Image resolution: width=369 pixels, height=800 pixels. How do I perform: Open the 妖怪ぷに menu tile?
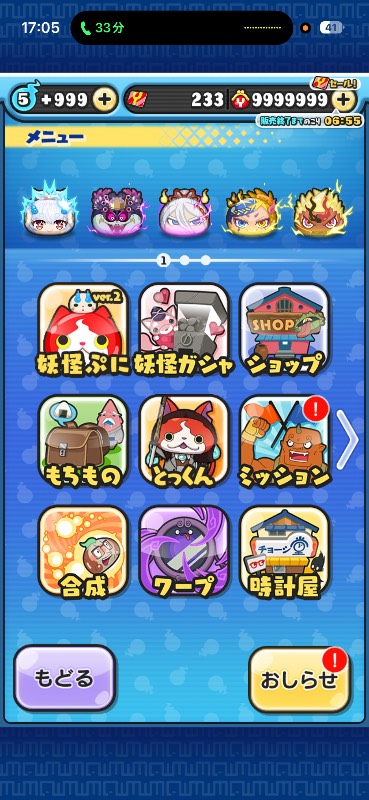point(83,330)
